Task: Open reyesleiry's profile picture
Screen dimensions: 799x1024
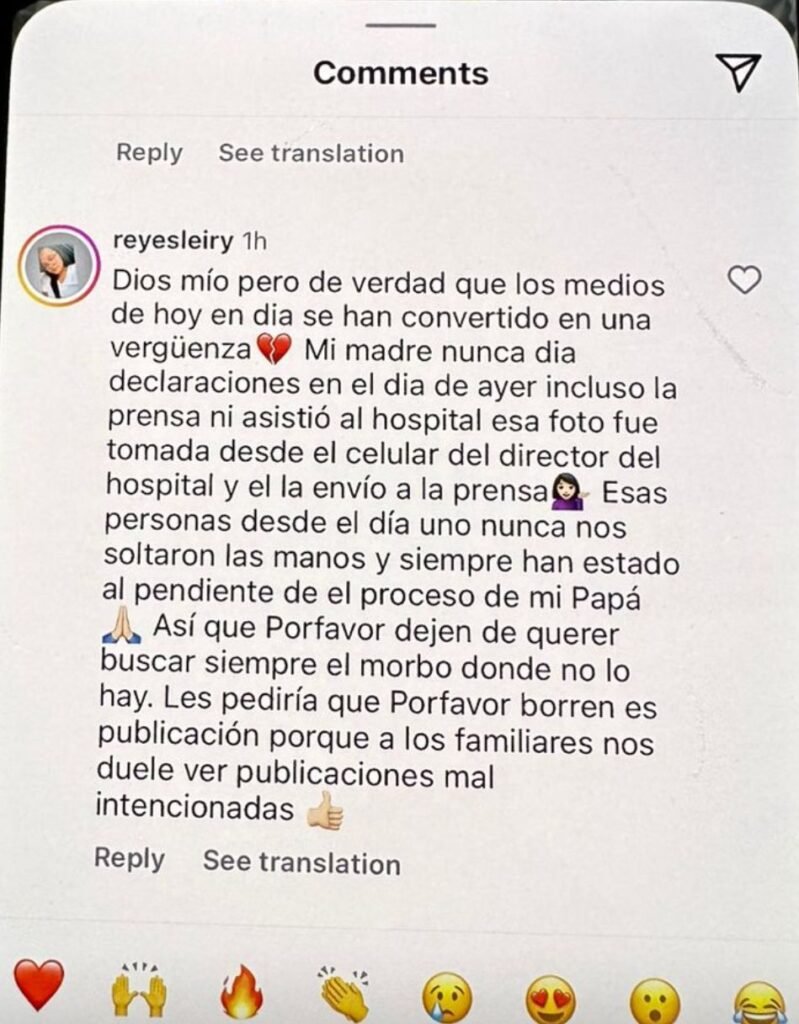Action: (58, 265)
